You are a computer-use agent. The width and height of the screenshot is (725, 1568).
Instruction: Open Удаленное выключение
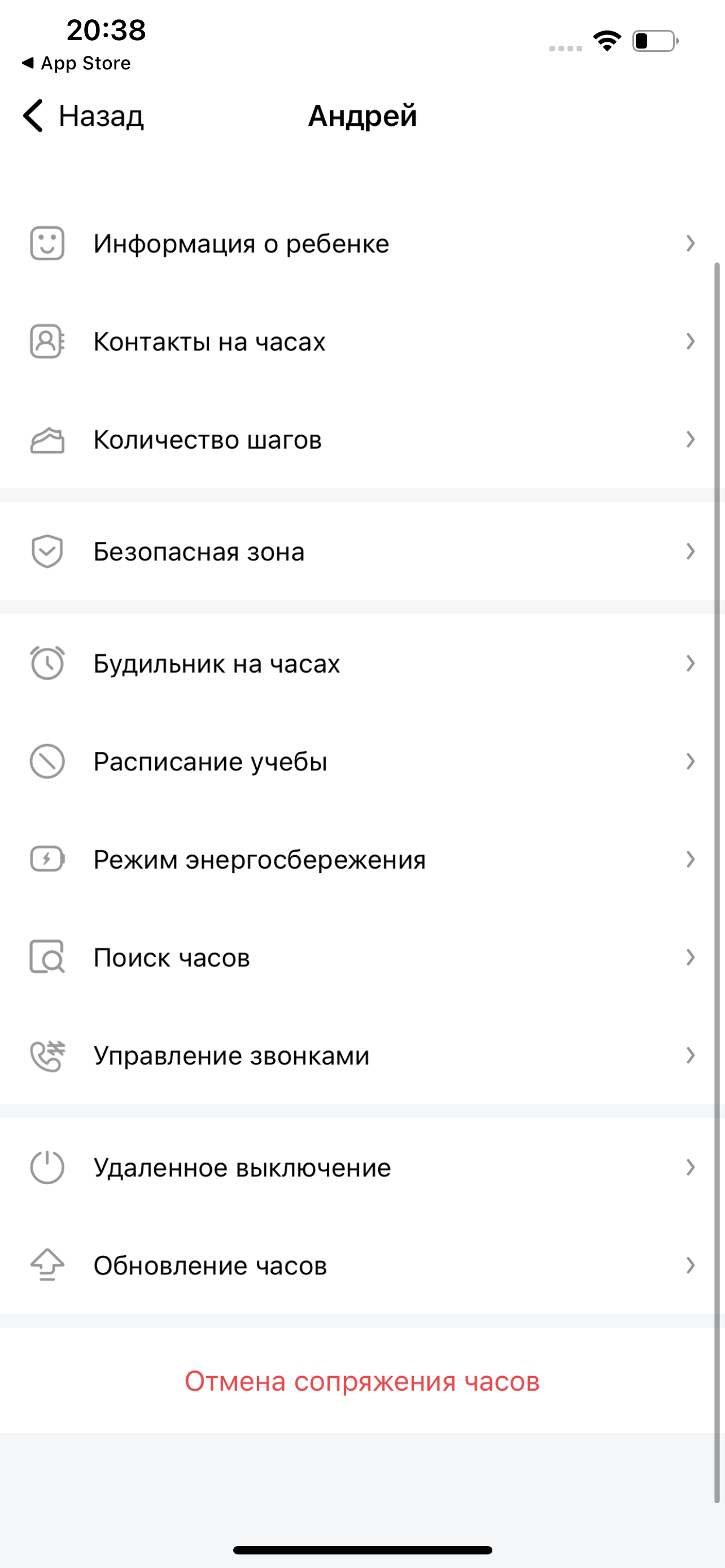click(x=362, y=1167)
